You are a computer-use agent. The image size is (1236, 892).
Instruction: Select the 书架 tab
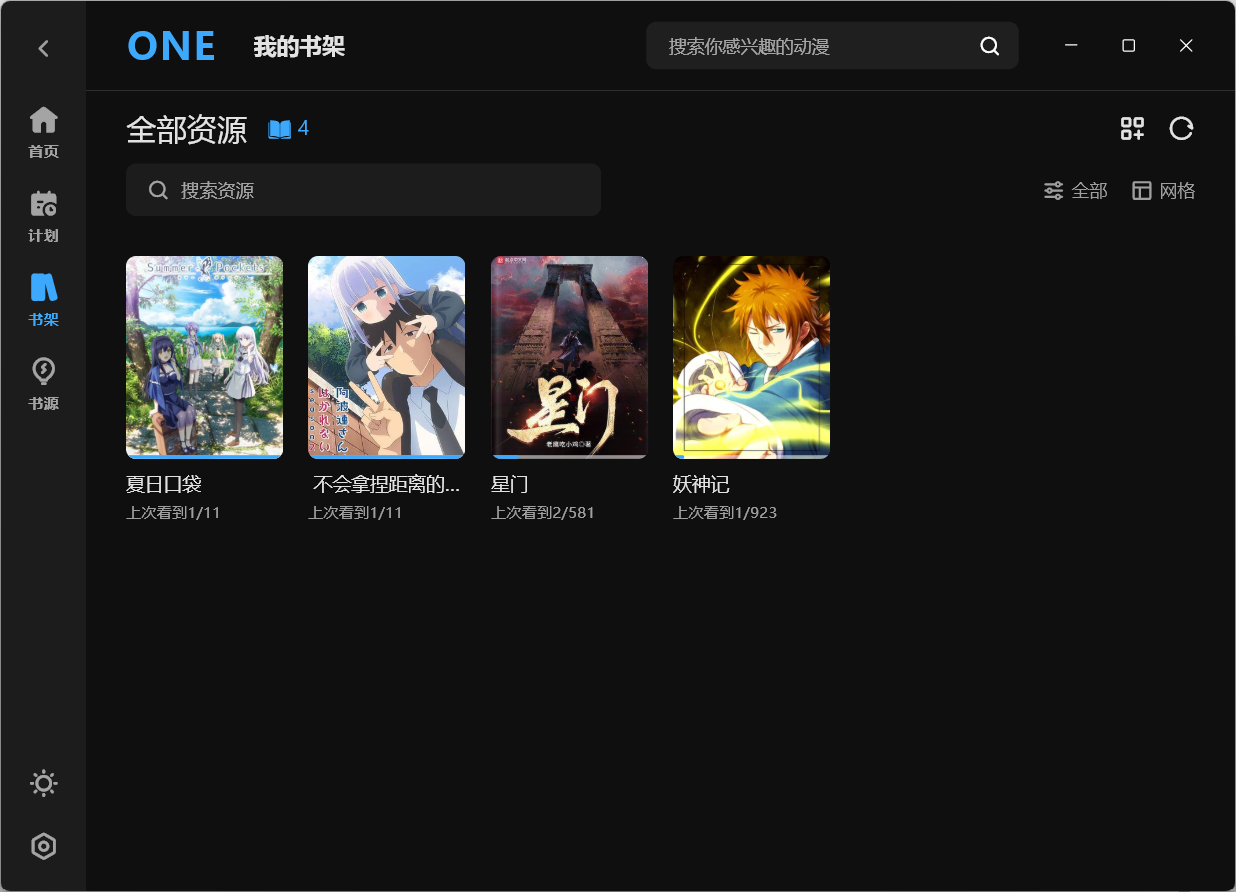[43, 300]
